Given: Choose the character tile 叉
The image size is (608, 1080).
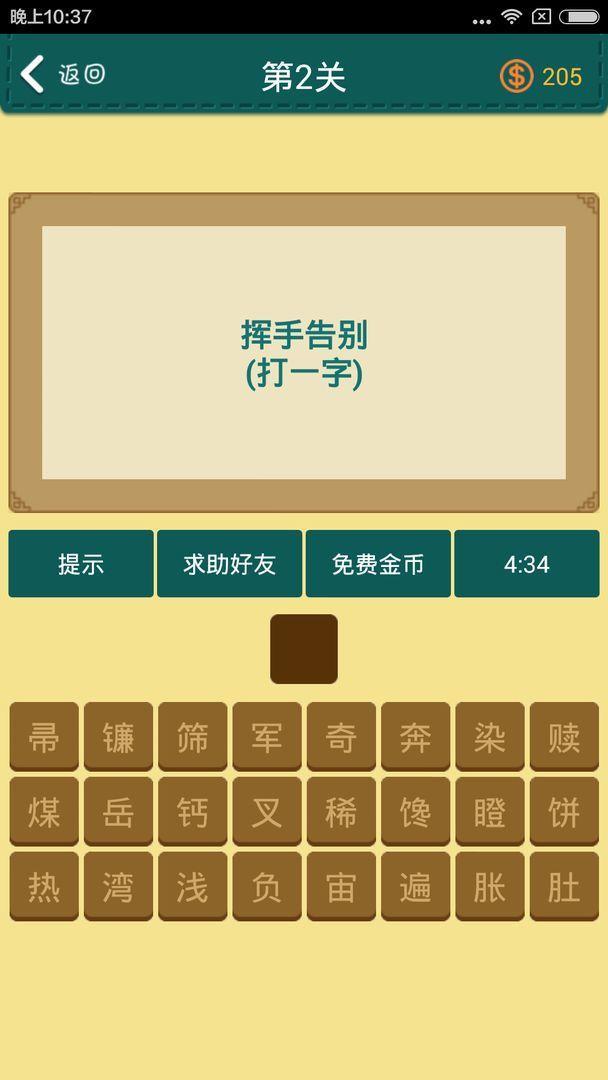Looking at the screenshot, I should (267, 812).
